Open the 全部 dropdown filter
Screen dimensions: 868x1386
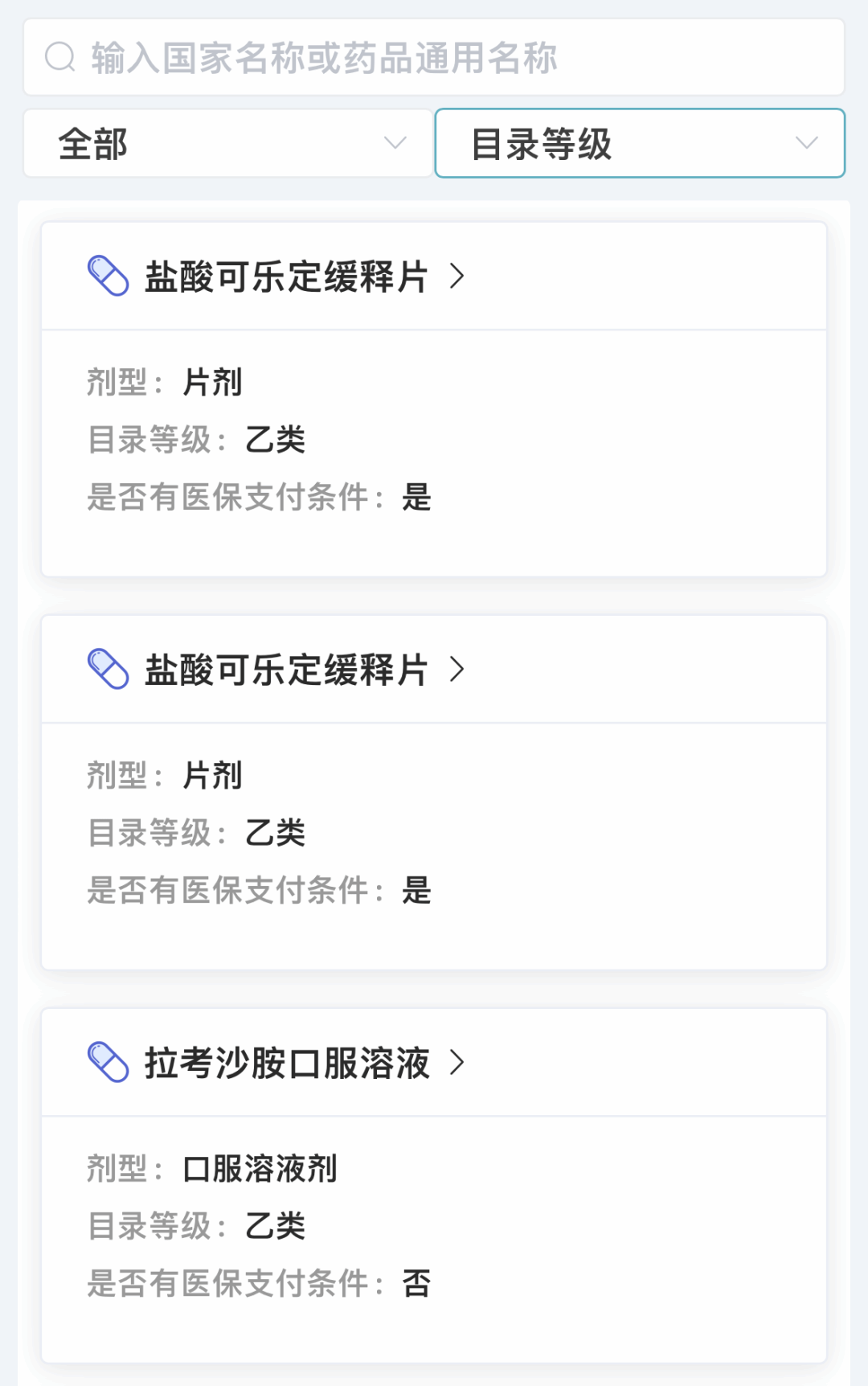228,144
